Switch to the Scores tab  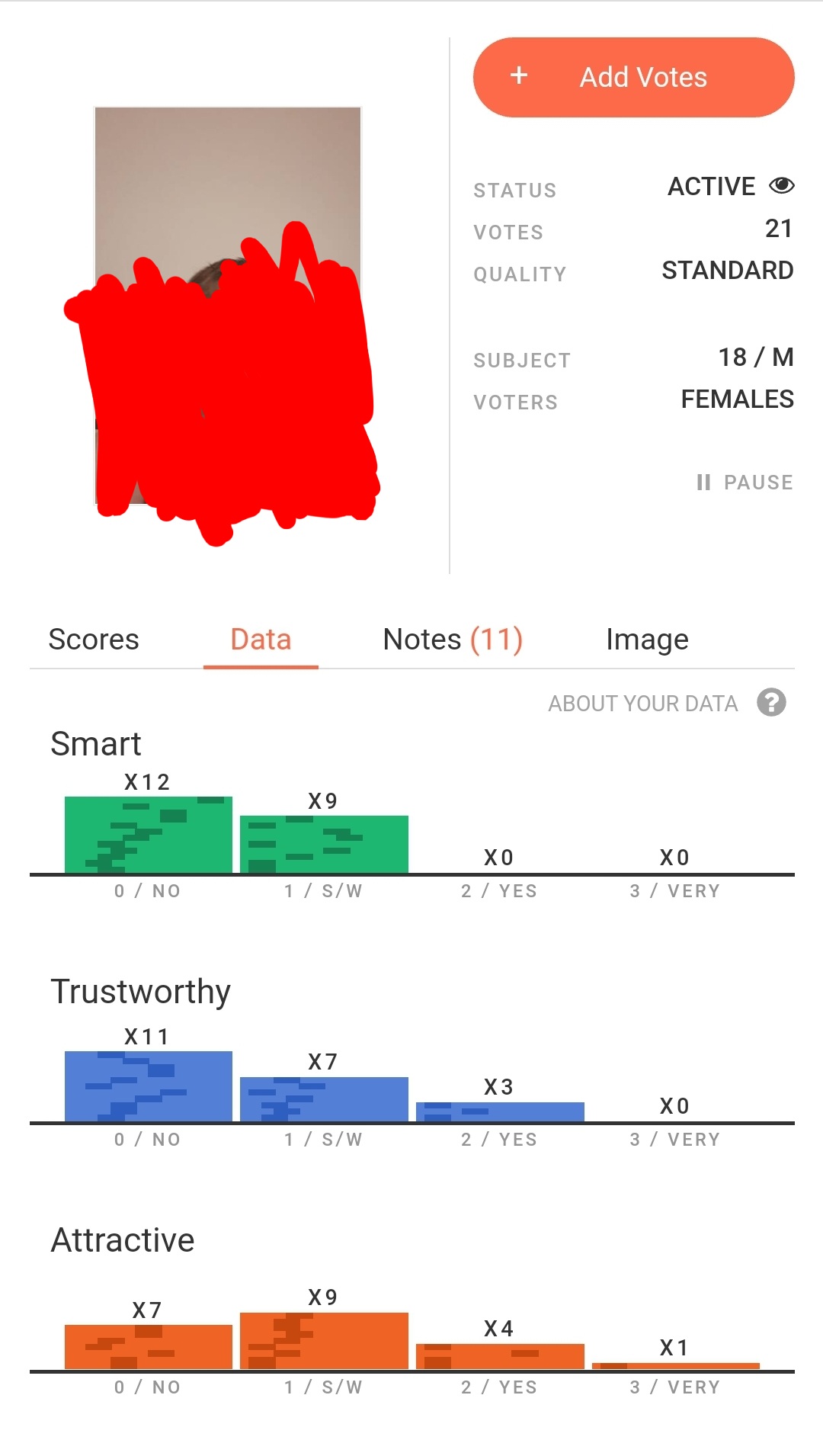point(94,639)
